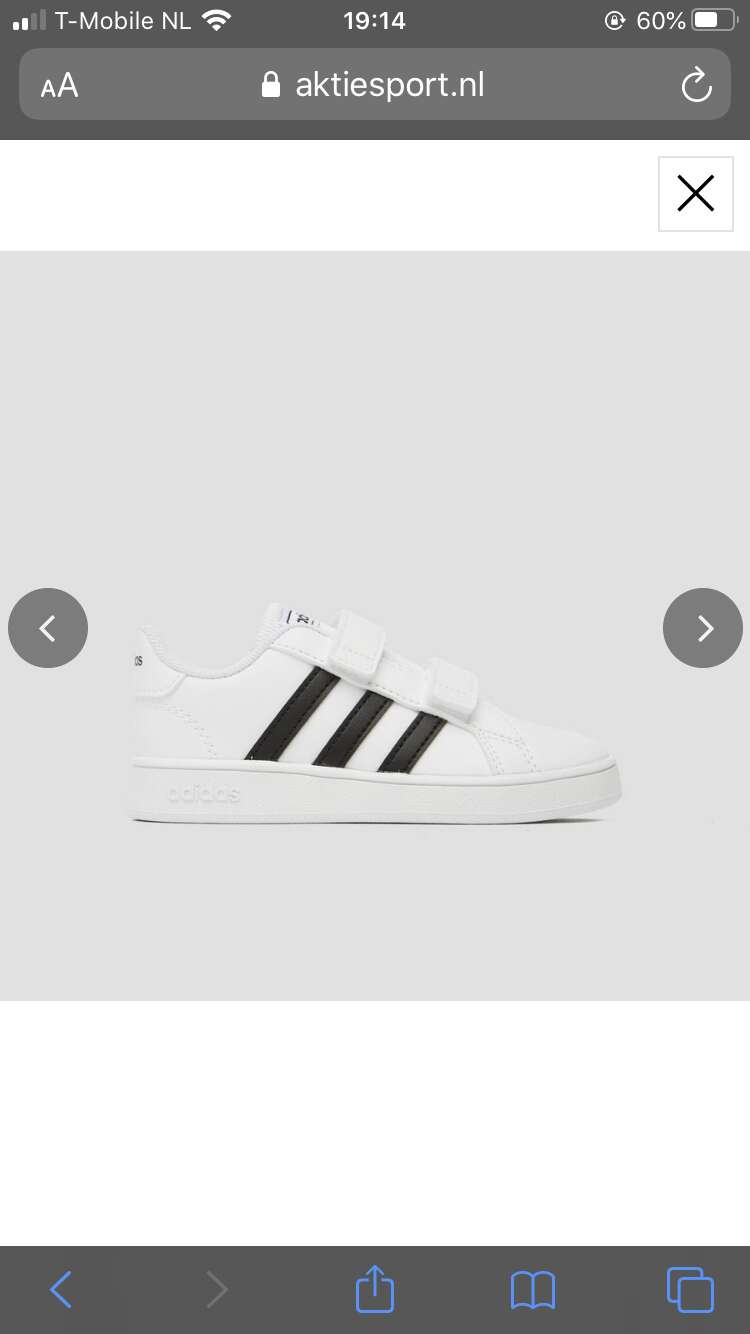Close the product image viewer
The height and width of the screenshot is (1334, 750).
coord(696,194)
